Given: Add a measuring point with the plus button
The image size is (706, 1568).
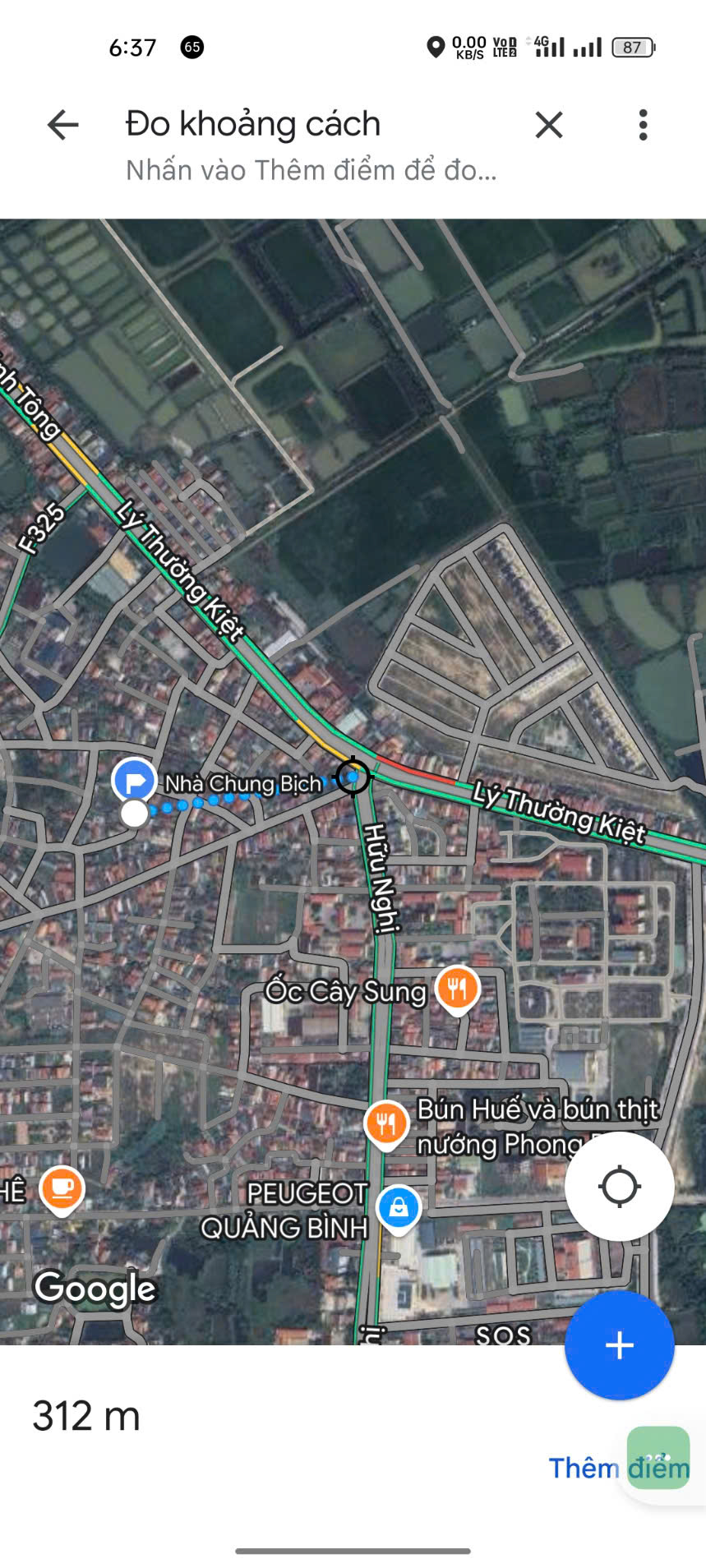Looking at the screenshot, I should (619, 1344).
